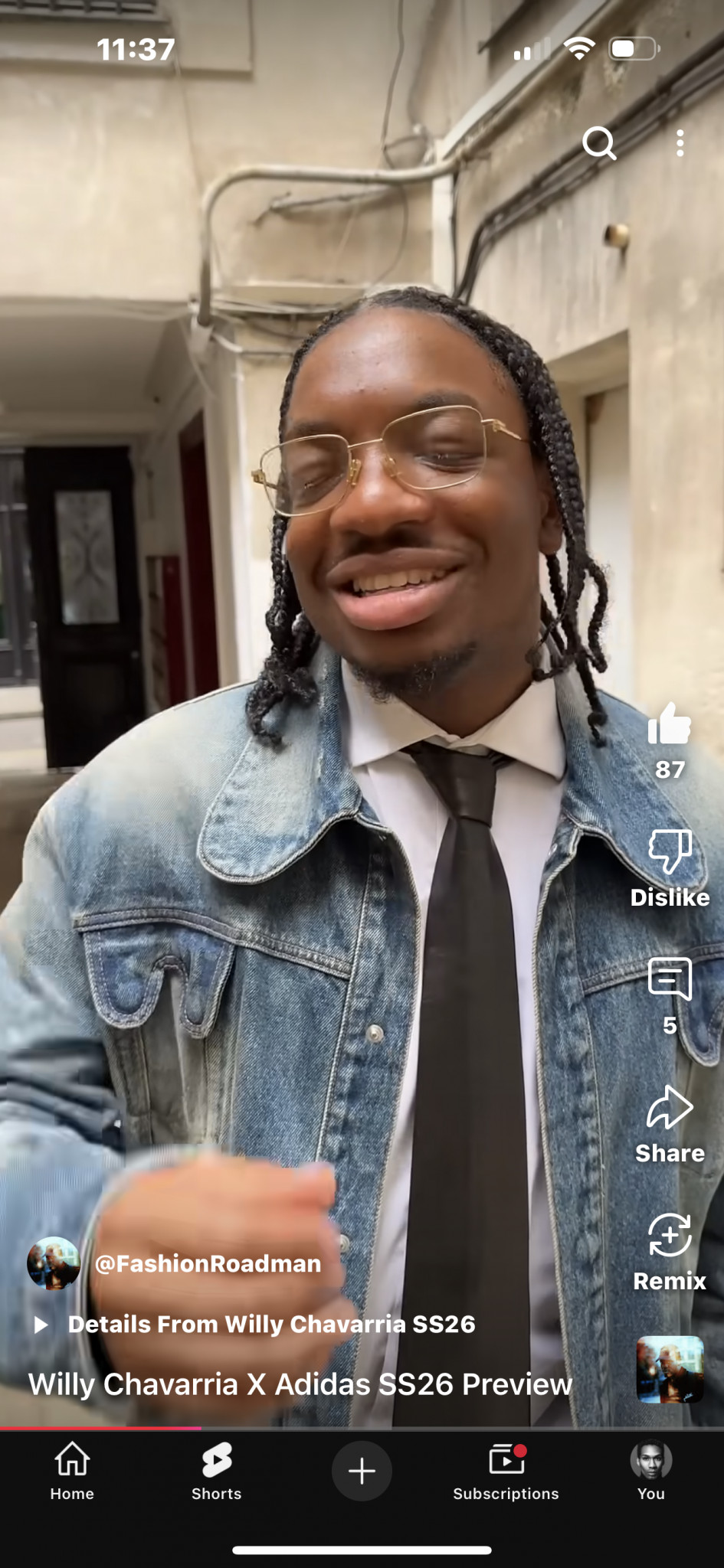Visit the @FashionRoadman channel
Image resolution: width=724 pixels, height=1568 pixels.
[x=207, y=1263]
